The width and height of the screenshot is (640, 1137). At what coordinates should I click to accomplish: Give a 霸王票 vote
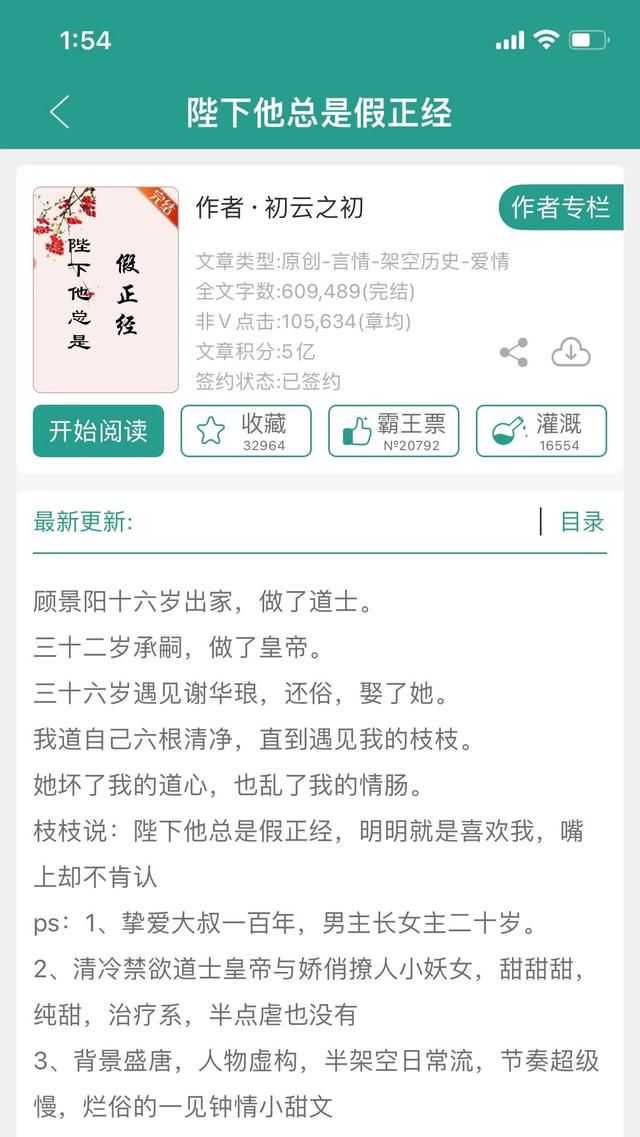click(393, 431)
